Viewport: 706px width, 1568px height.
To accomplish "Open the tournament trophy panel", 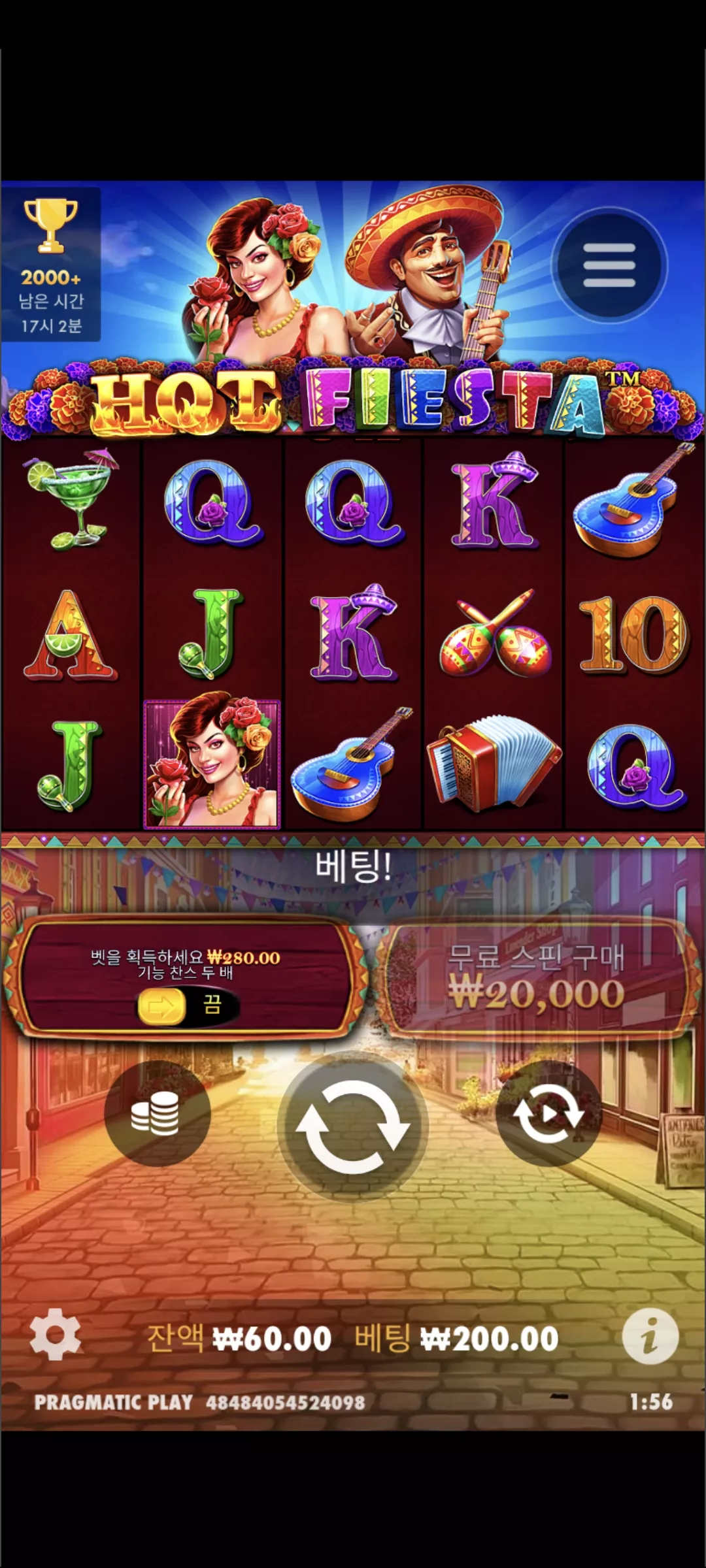I will tap(51, 265).
